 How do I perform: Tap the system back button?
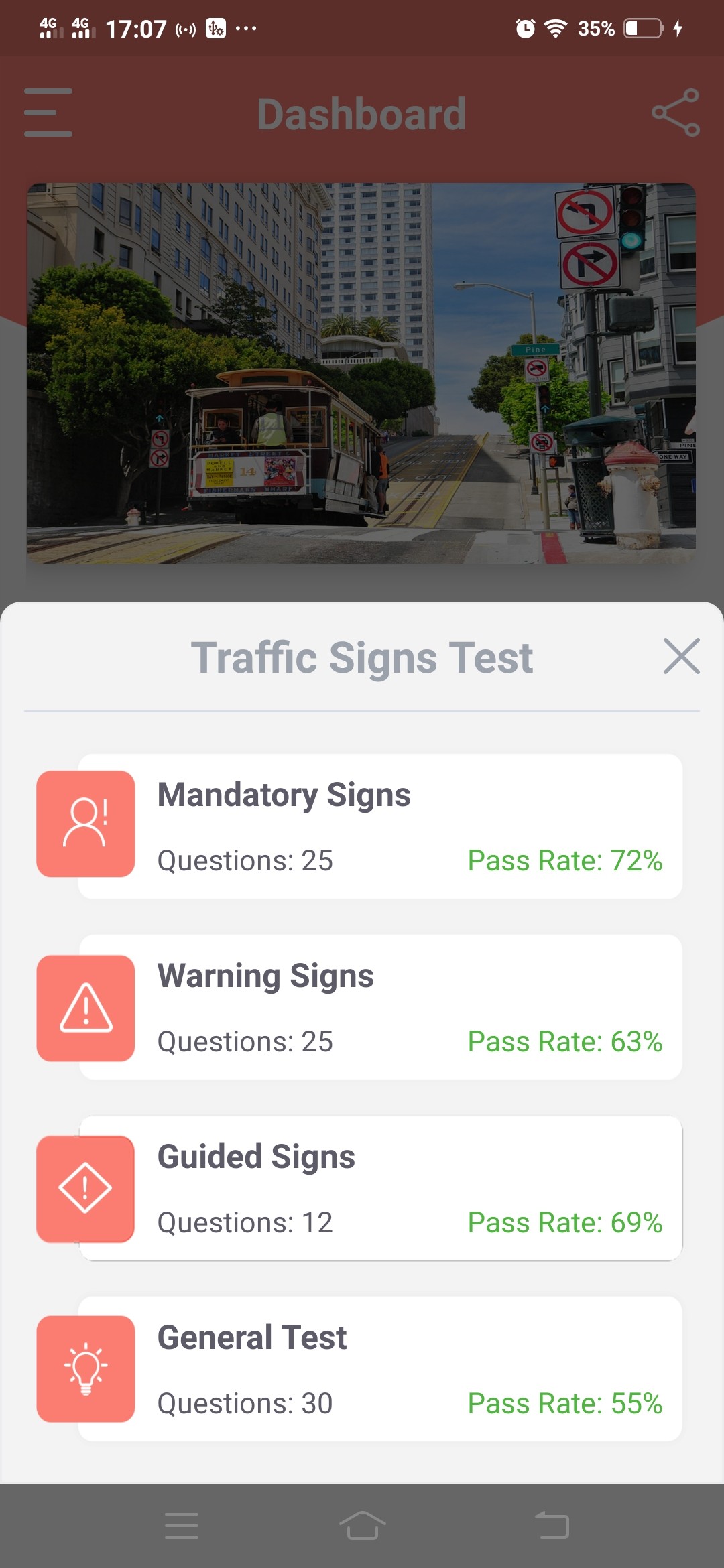pos(552,1525)
